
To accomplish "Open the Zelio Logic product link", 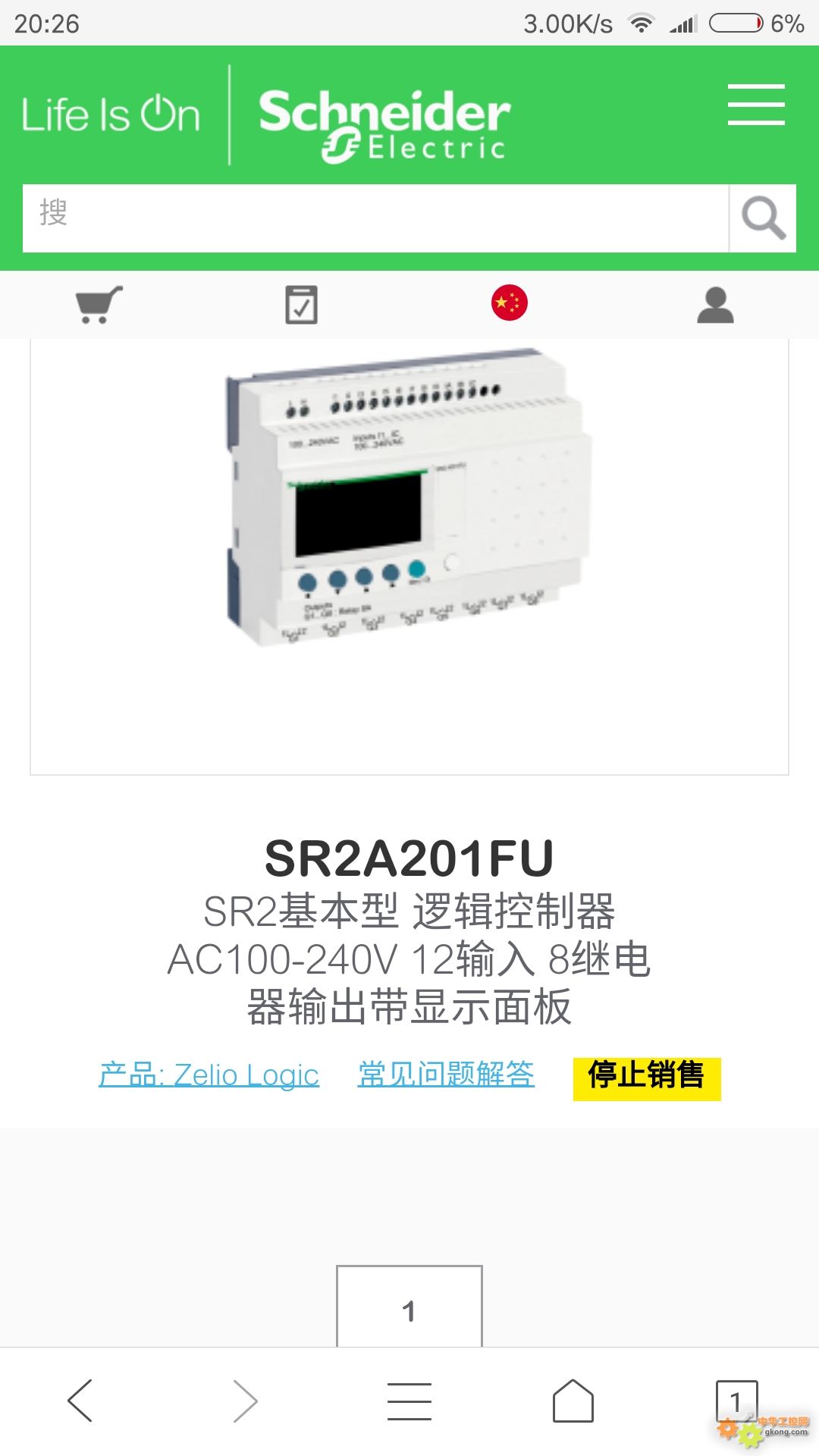I will tap(209, 1075).
